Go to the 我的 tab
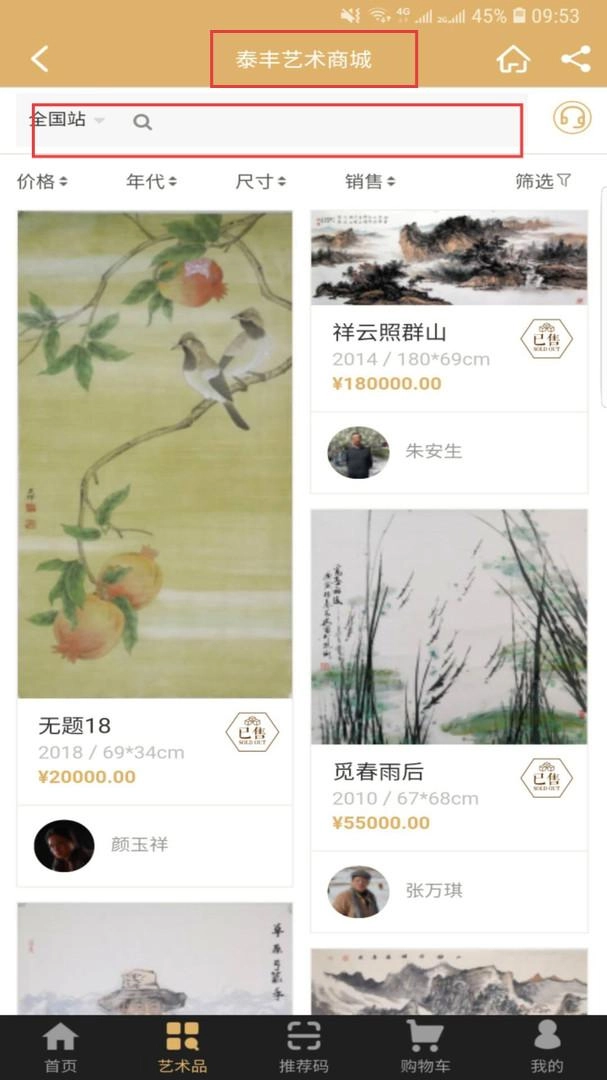The width and height of the screenshot is (607, 1080). click(x=547, y=1047)
